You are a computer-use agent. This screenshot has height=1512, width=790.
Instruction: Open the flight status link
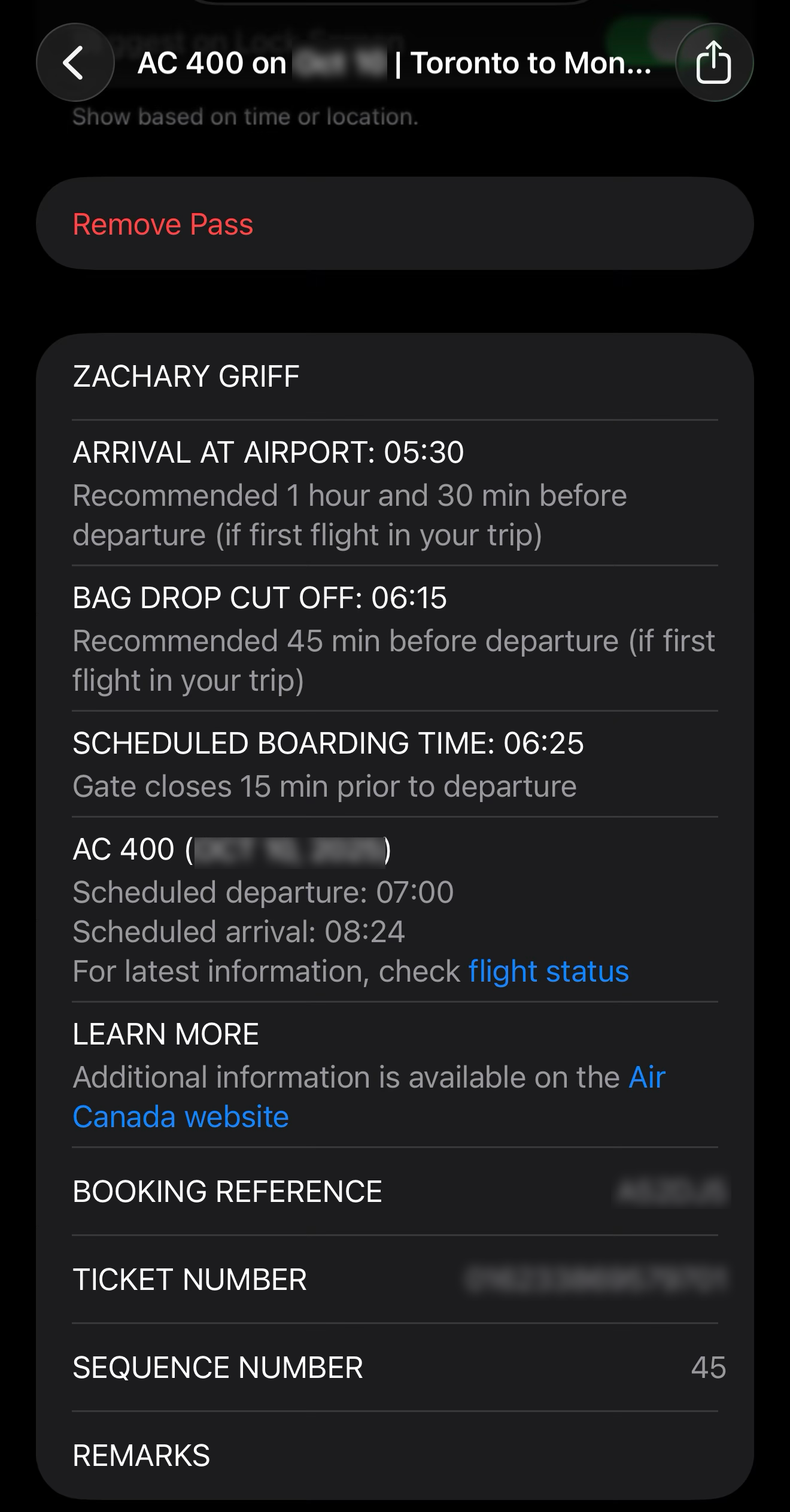click(548, 971)
